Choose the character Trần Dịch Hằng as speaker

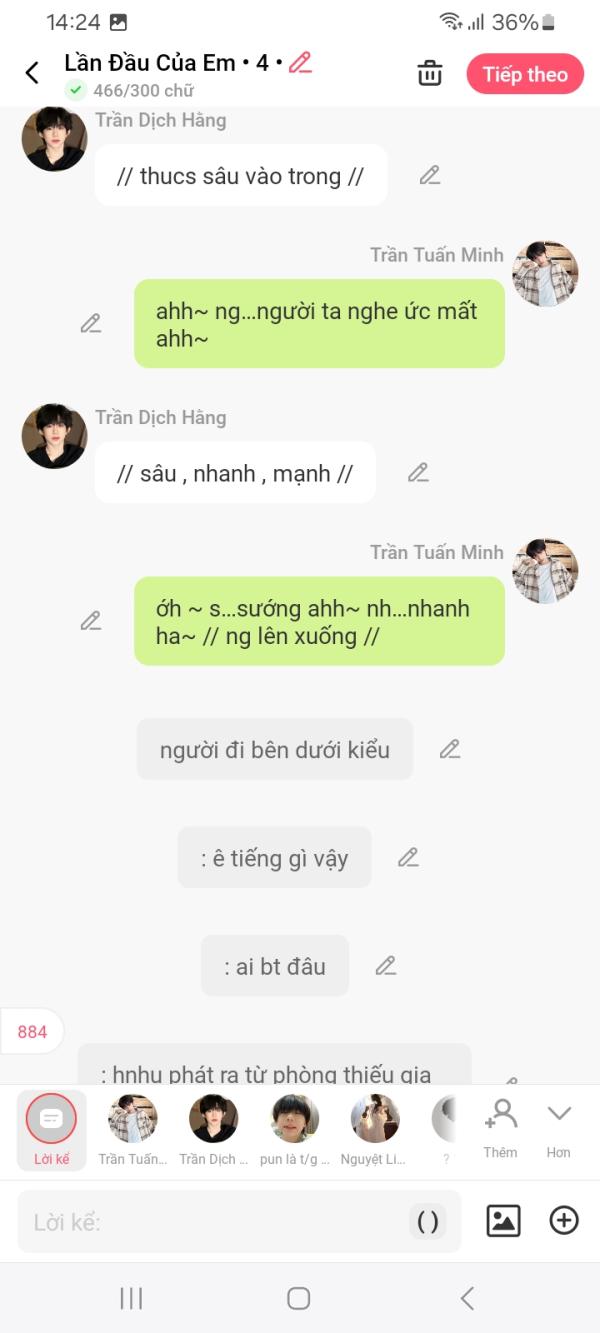[213, 1129]
